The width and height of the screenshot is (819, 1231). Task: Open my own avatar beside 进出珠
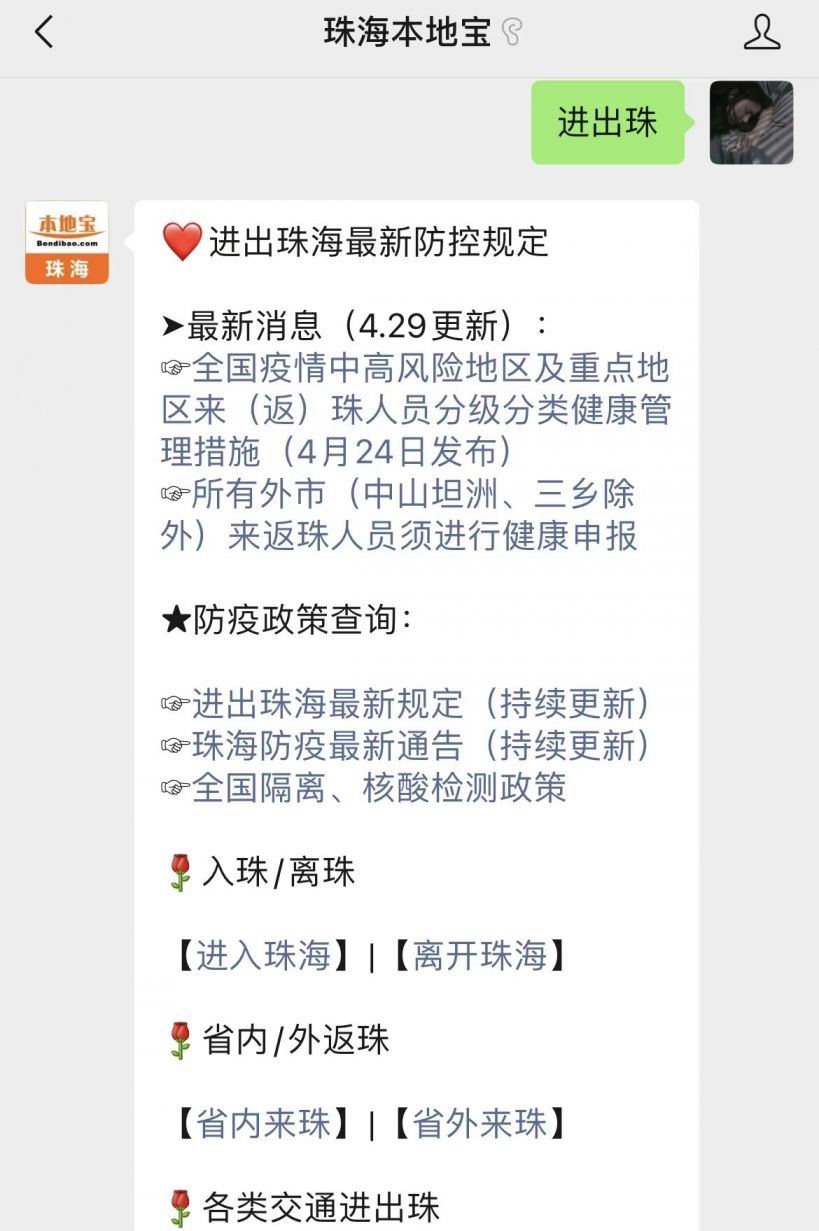(751, 123)
